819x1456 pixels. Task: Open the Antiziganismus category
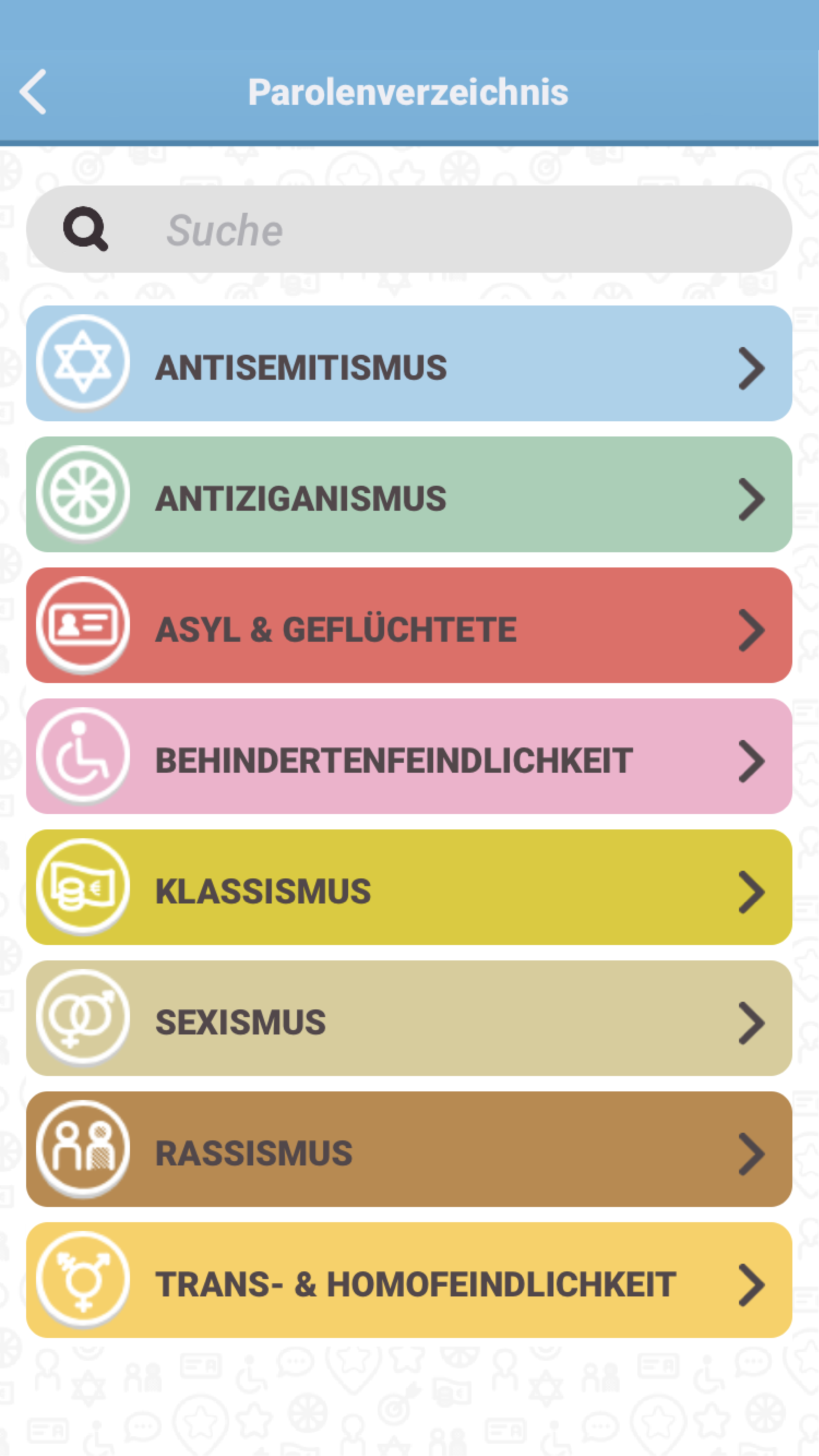409,494
